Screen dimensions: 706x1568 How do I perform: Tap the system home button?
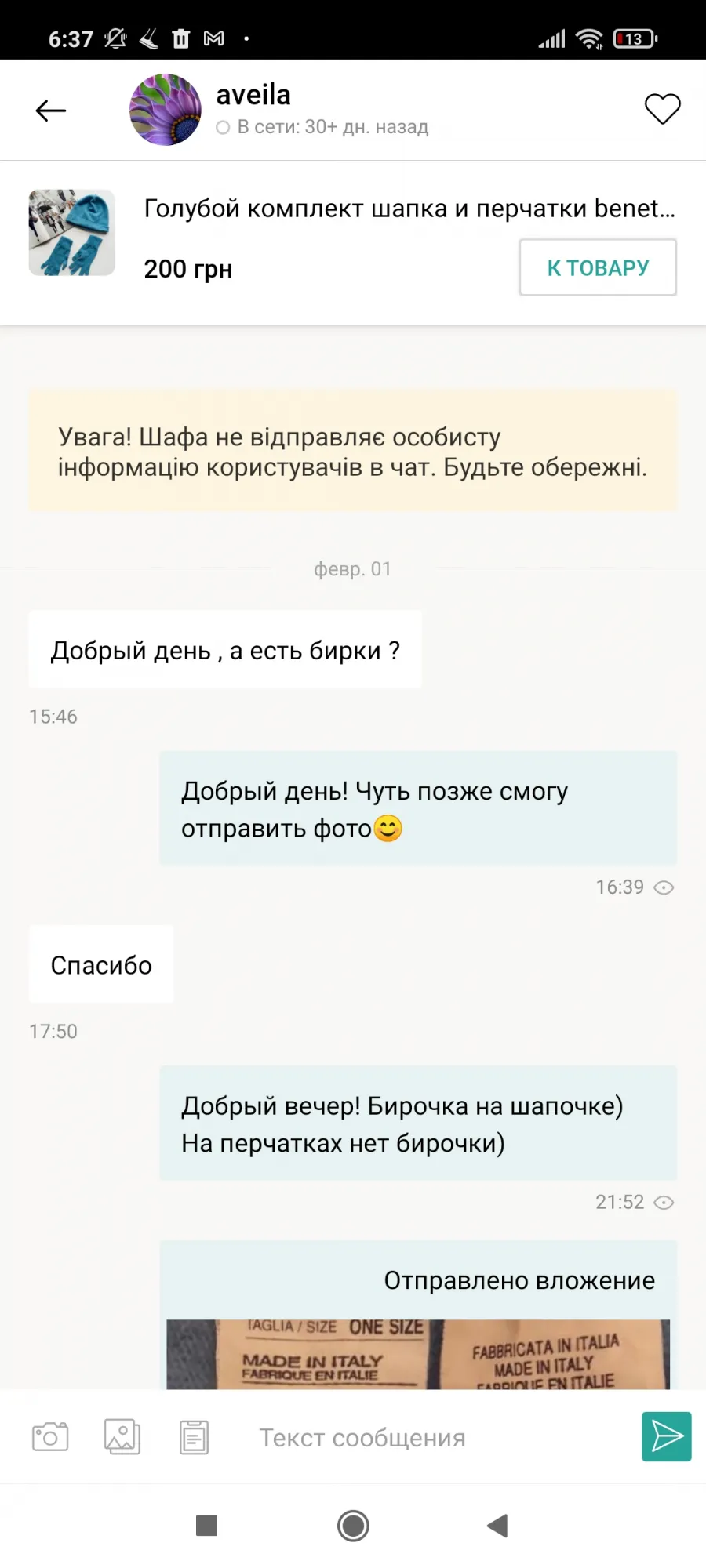[x=353, y=1526]
